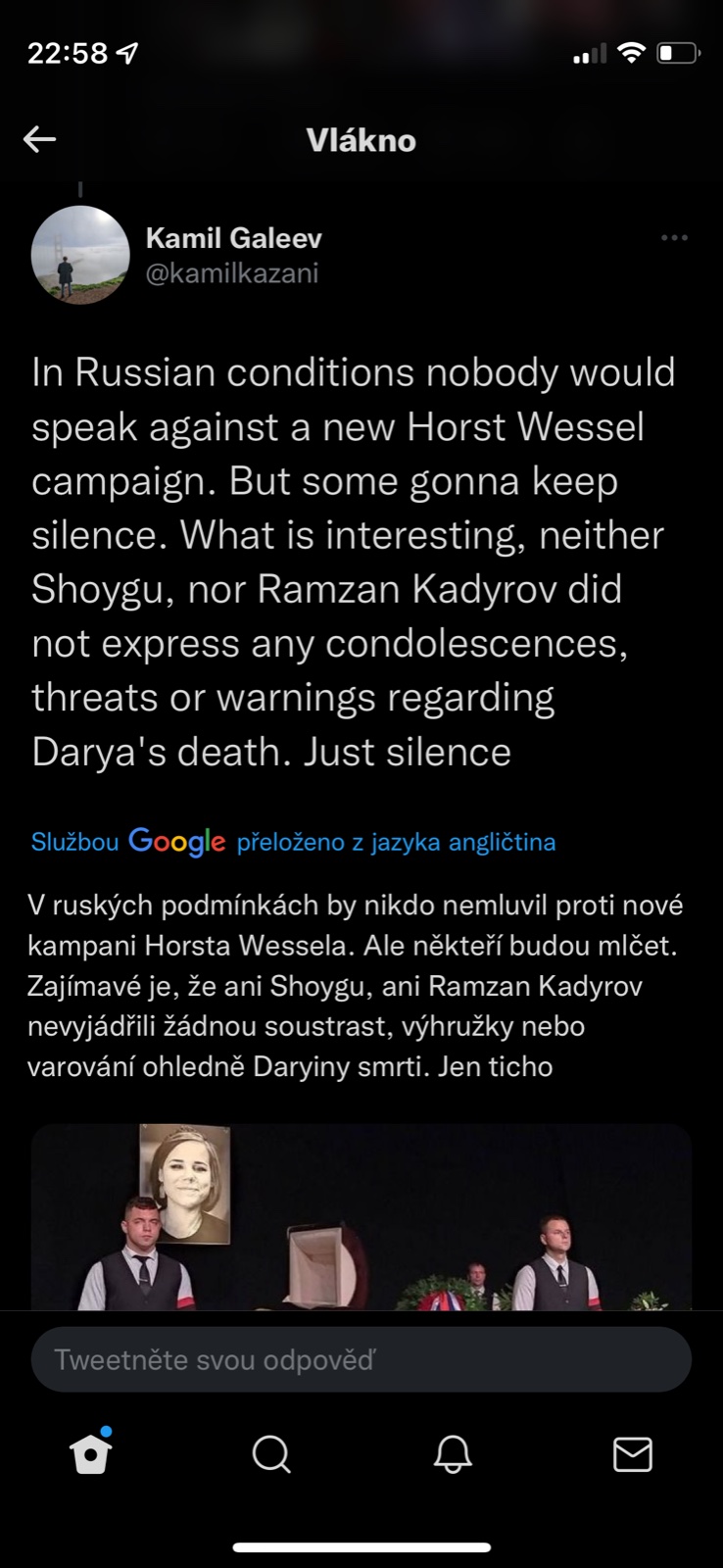The image size is (723, 1568).
Task: Go back using the arrow icon
Action: pos(40,139)
